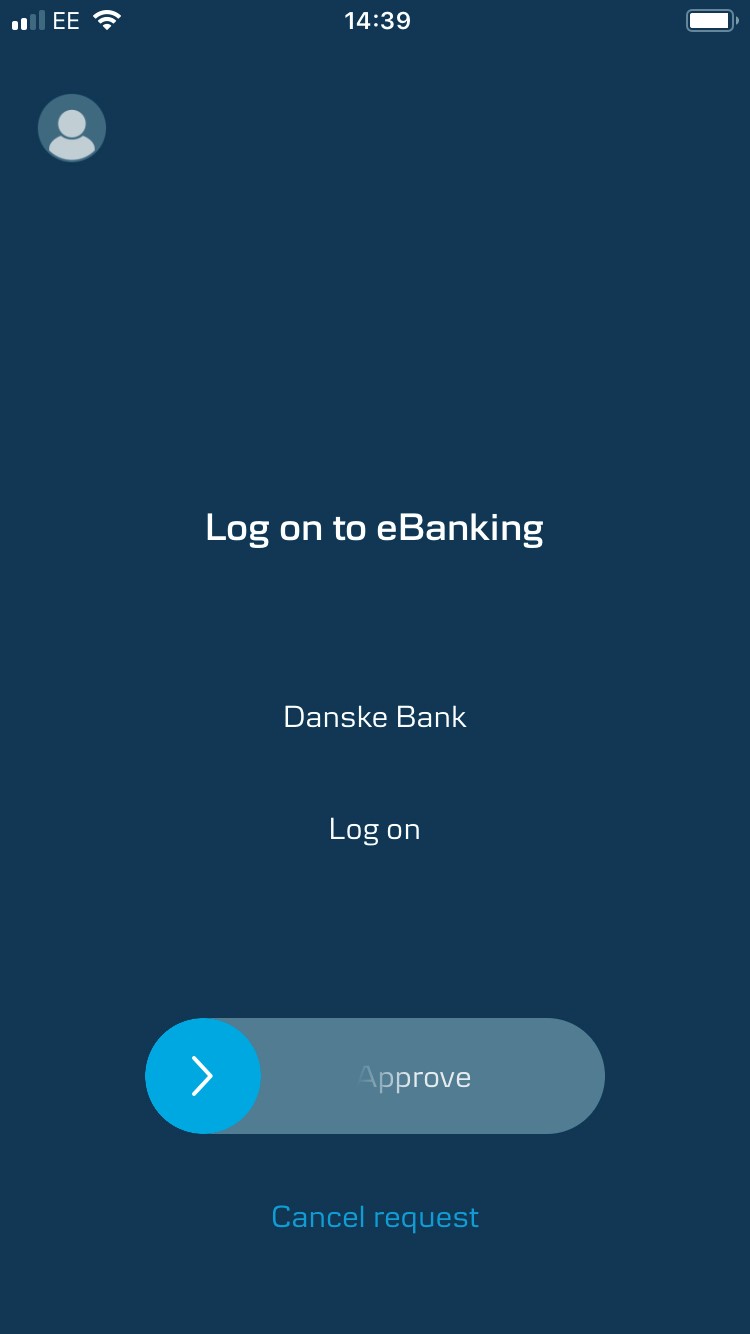
Task: Tap the battery indicator icon
Action: [712, 19]
